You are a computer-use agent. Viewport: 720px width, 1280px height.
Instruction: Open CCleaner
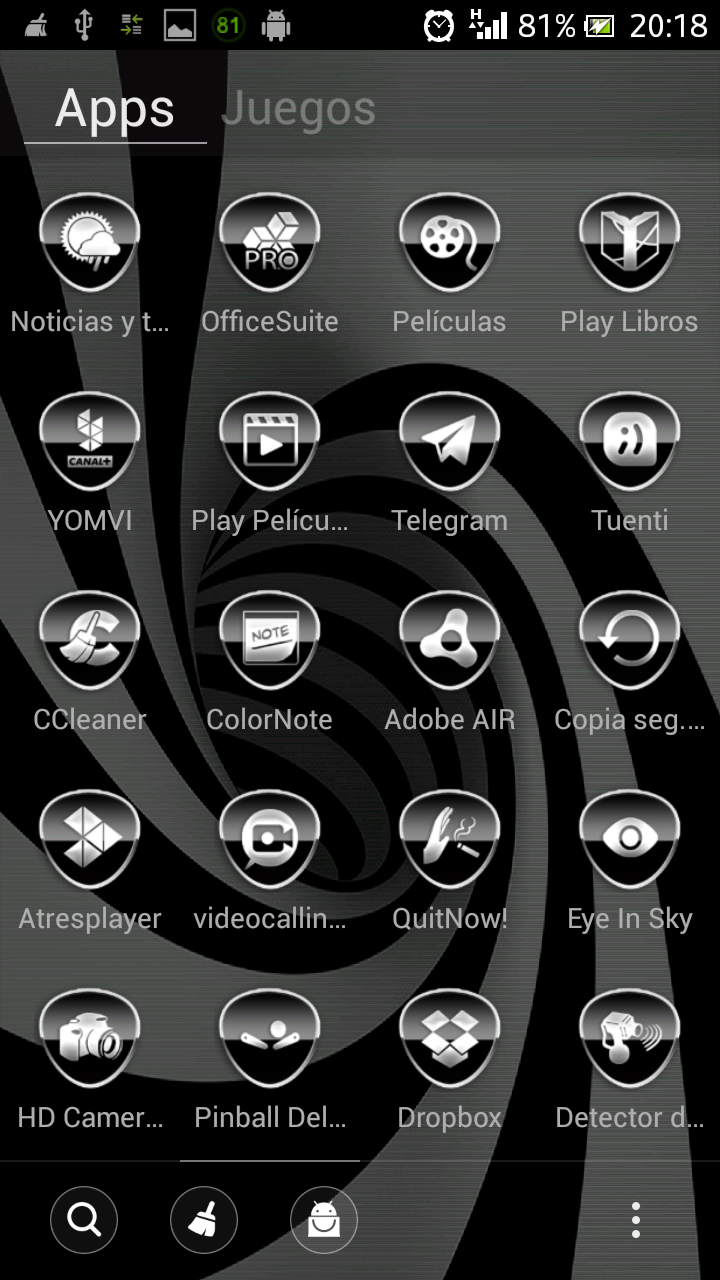click(89, 638)
